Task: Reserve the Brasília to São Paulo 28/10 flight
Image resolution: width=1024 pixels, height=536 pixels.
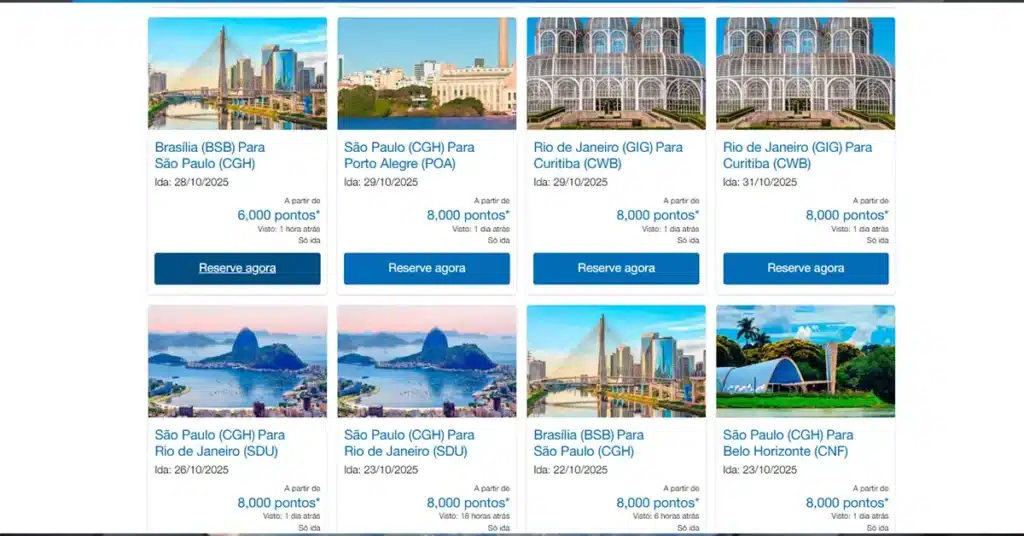Action: tap(237, 268)
